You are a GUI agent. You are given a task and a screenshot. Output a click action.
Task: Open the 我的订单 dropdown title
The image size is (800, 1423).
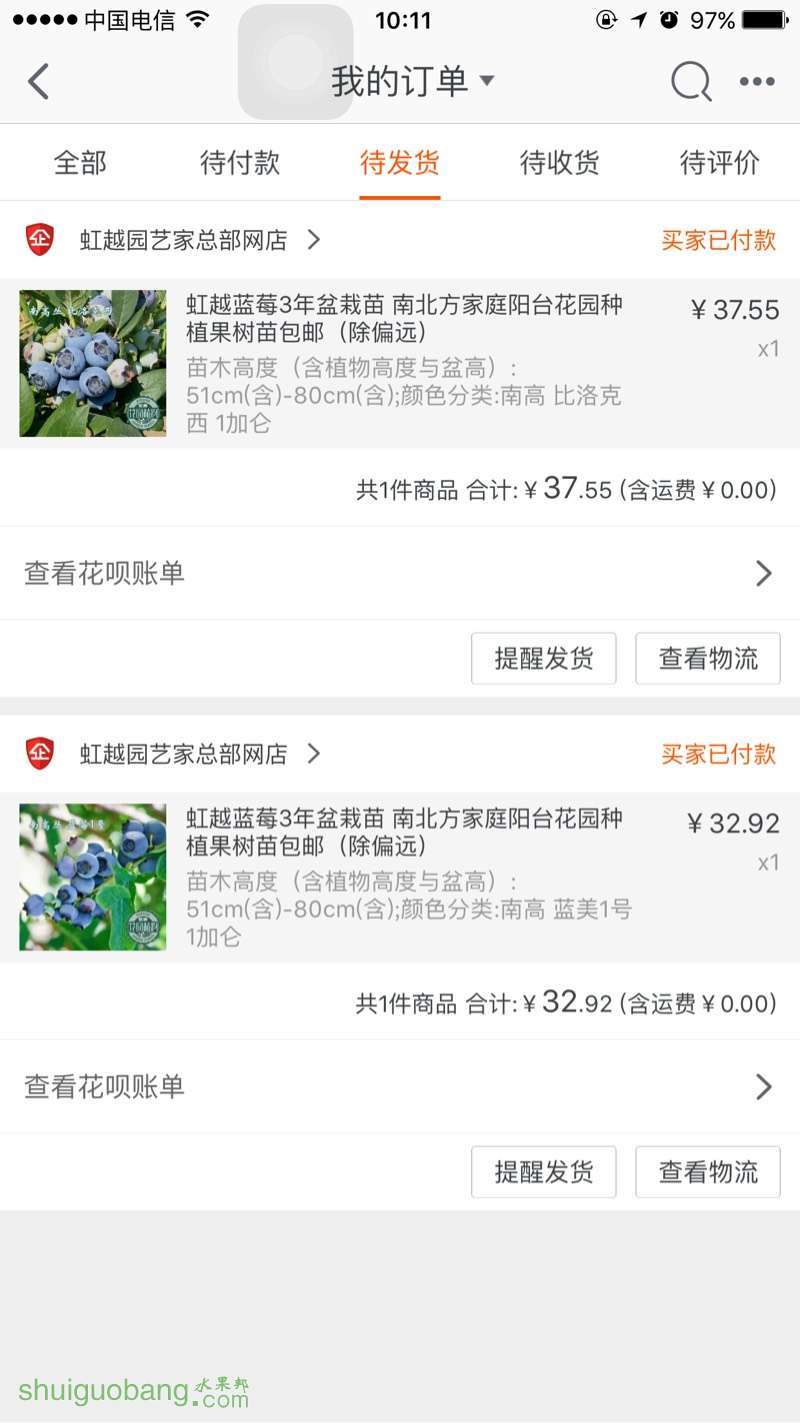pyautogui.click(x=413, y=81)
